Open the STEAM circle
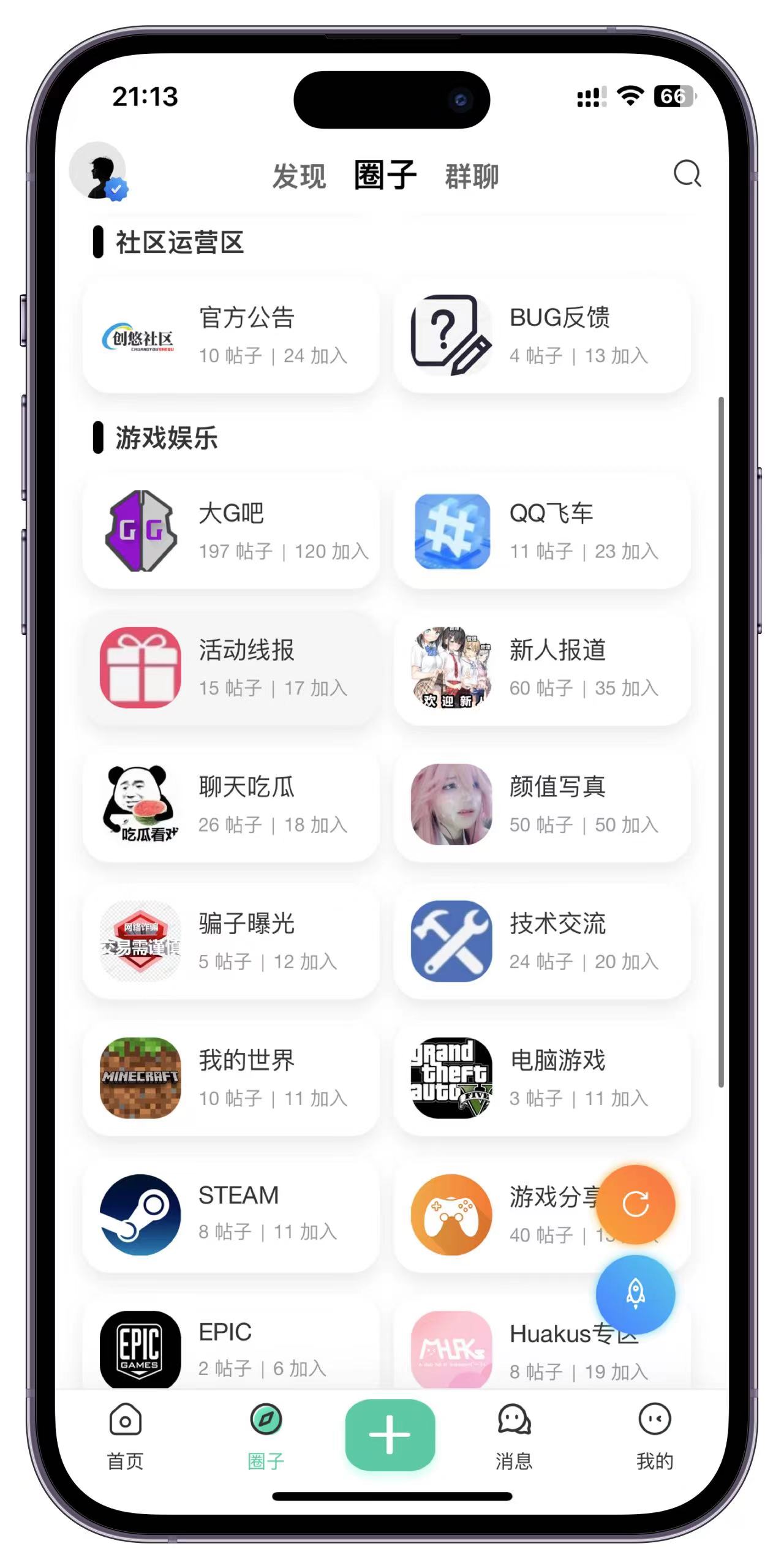The height and width of the screenshot is (1568, 784). [x=231, y=1215]
